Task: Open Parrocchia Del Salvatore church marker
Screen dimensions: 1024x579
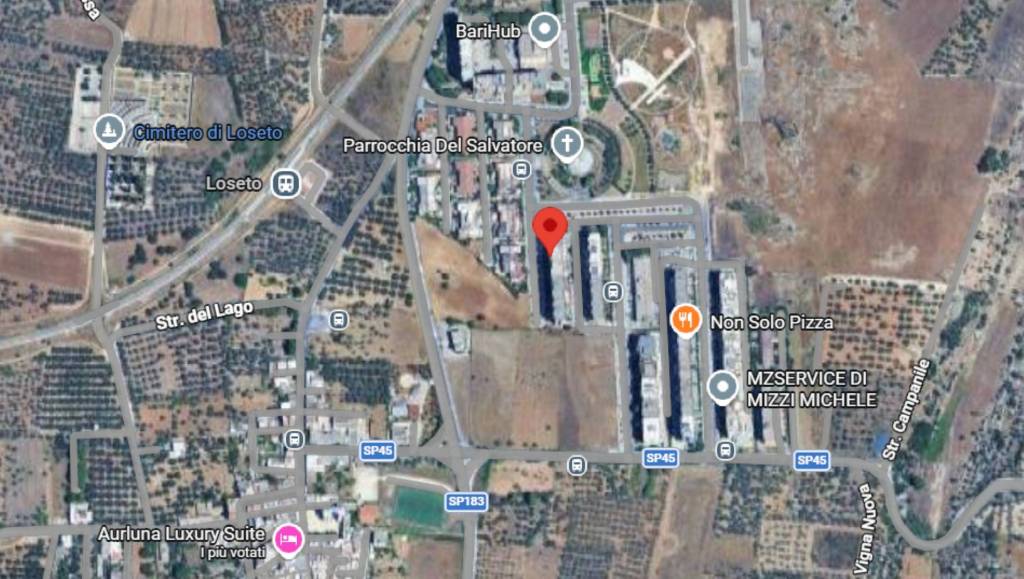Action: [567, 144]
